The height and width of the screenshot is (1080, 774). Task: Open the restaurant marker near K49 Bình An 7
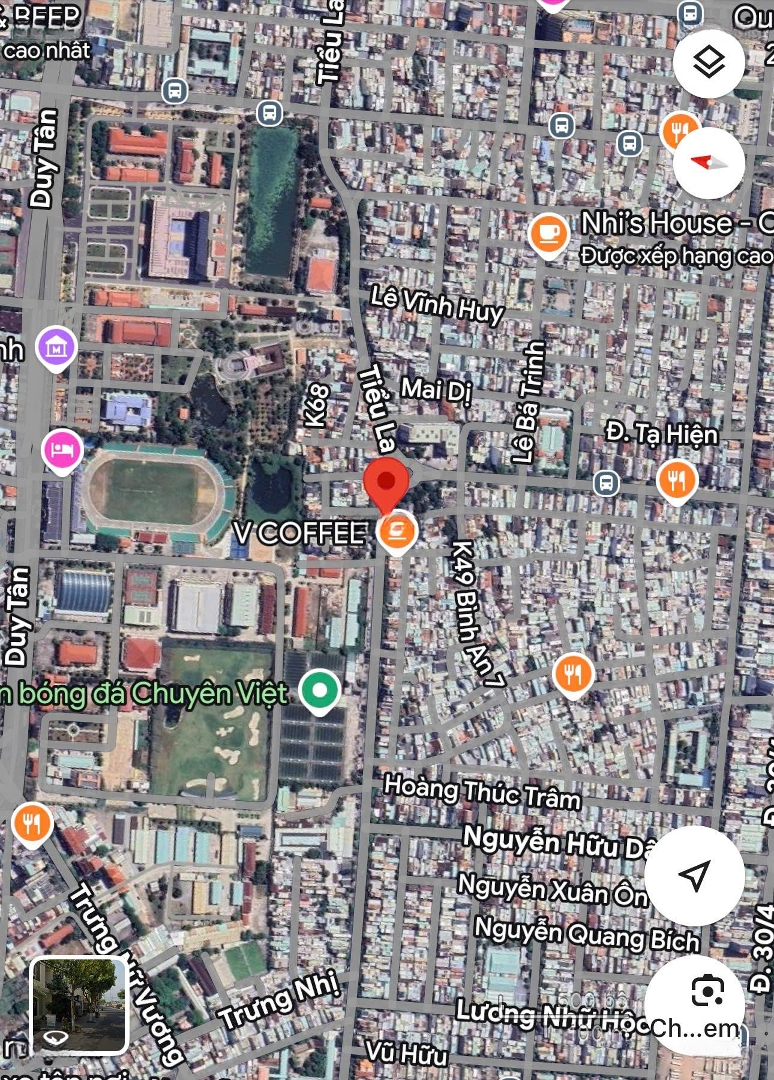(573, 675)
